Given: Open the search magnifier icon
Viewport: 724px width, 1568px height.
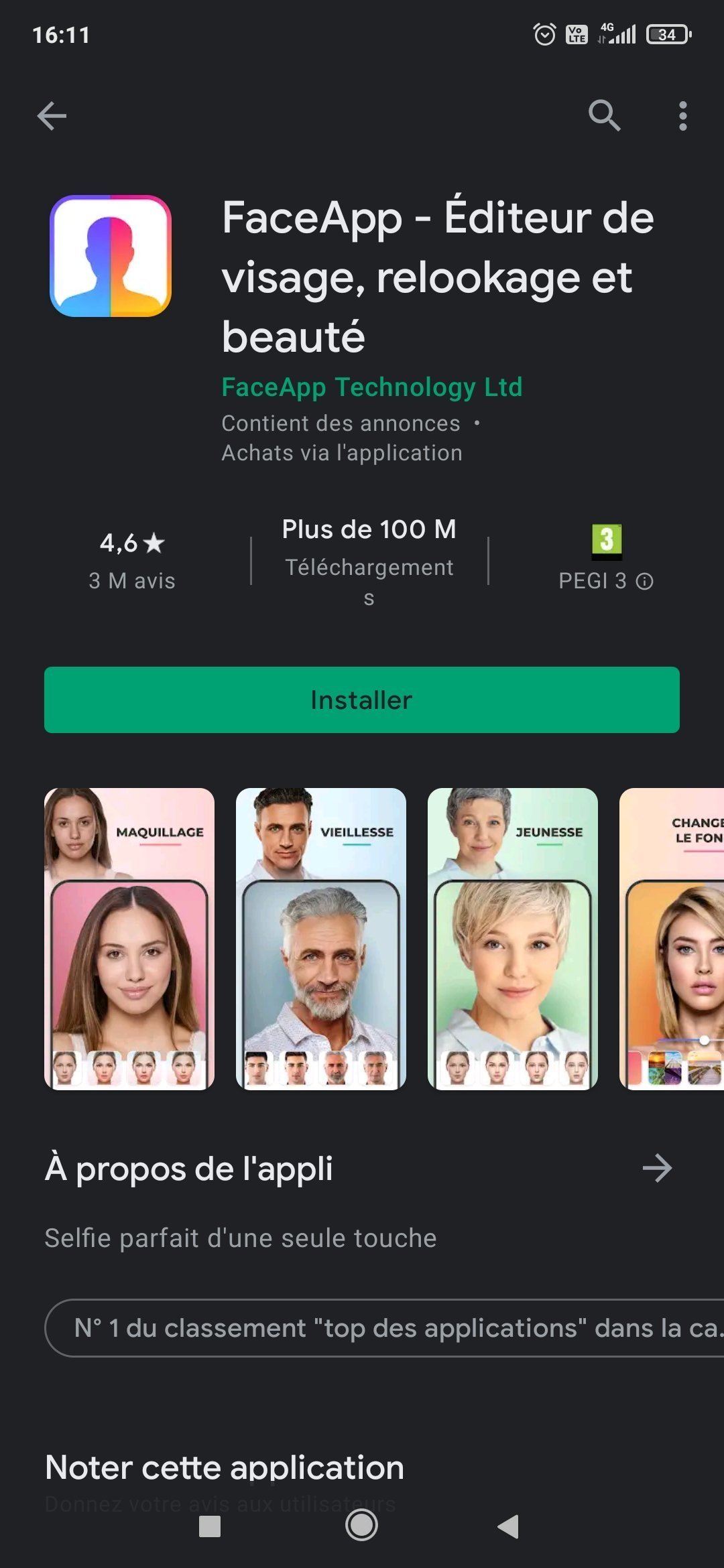Looking at the screenshot, I should pos(604,116).
